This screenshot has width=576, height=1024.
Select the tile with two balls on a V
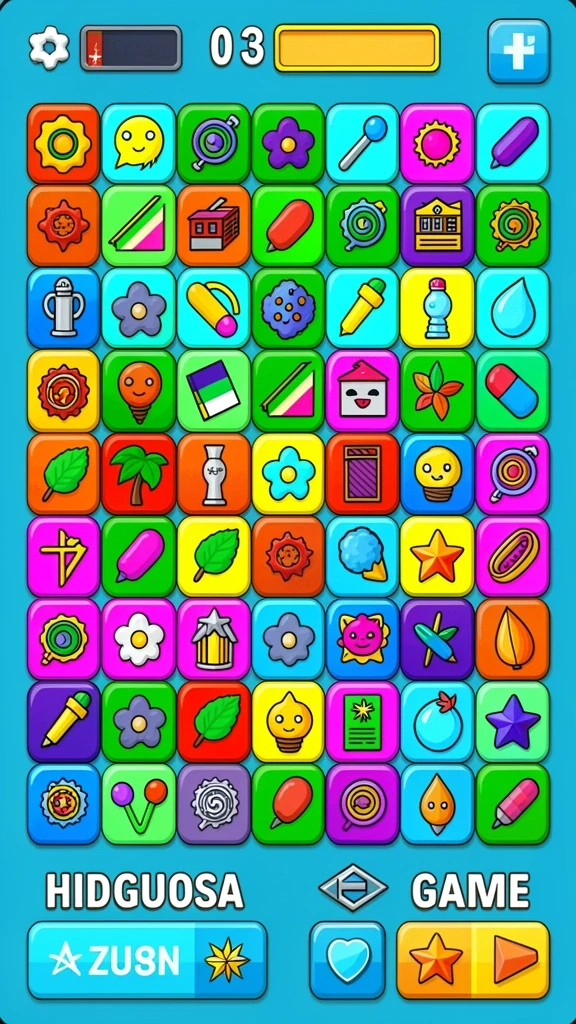click(x=138, y=804)
